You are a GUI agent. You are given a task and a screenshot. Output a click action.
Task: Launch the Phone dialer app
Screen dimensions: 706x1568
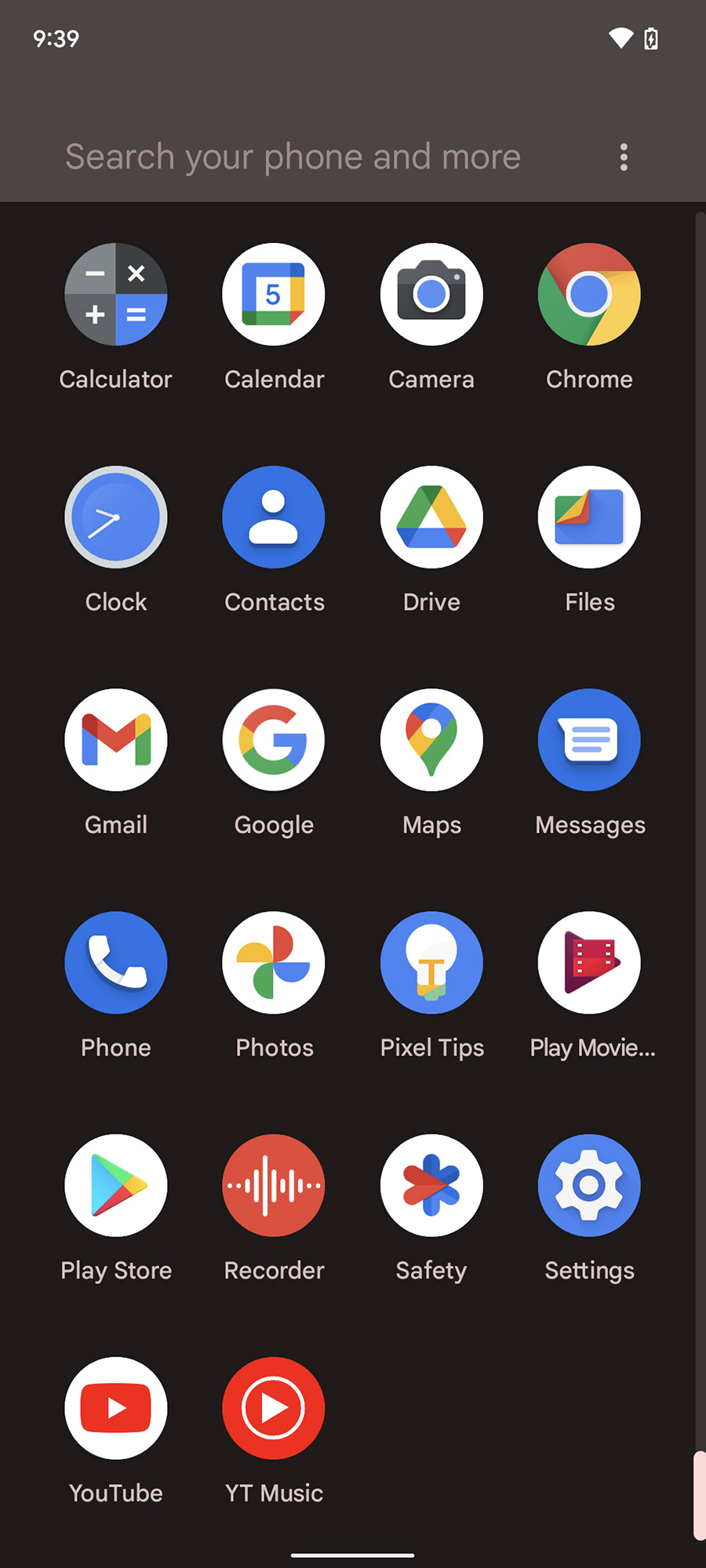click(116, 963)
